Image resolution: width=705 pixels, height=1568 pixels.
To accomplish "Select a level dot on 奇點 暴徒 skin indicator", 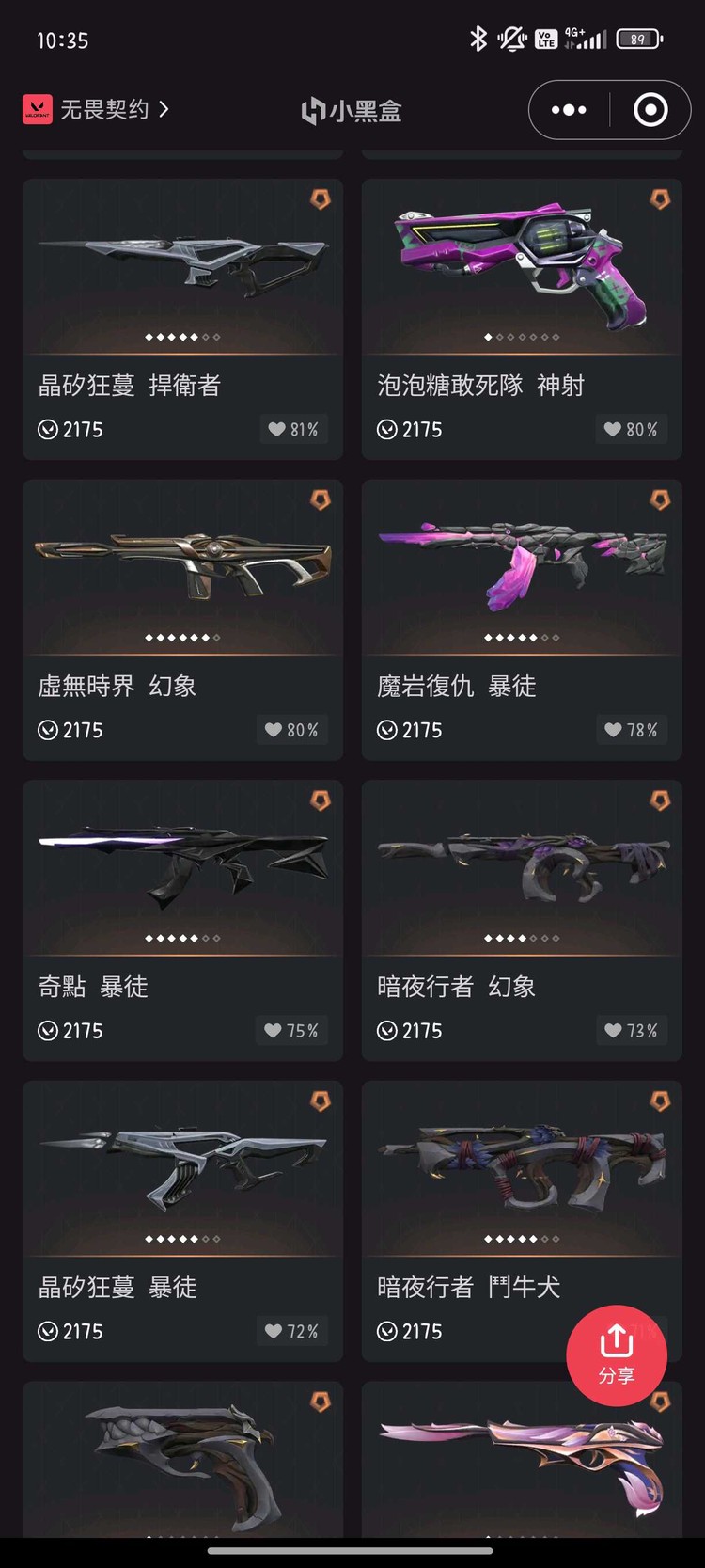I will tap(182, 937).
